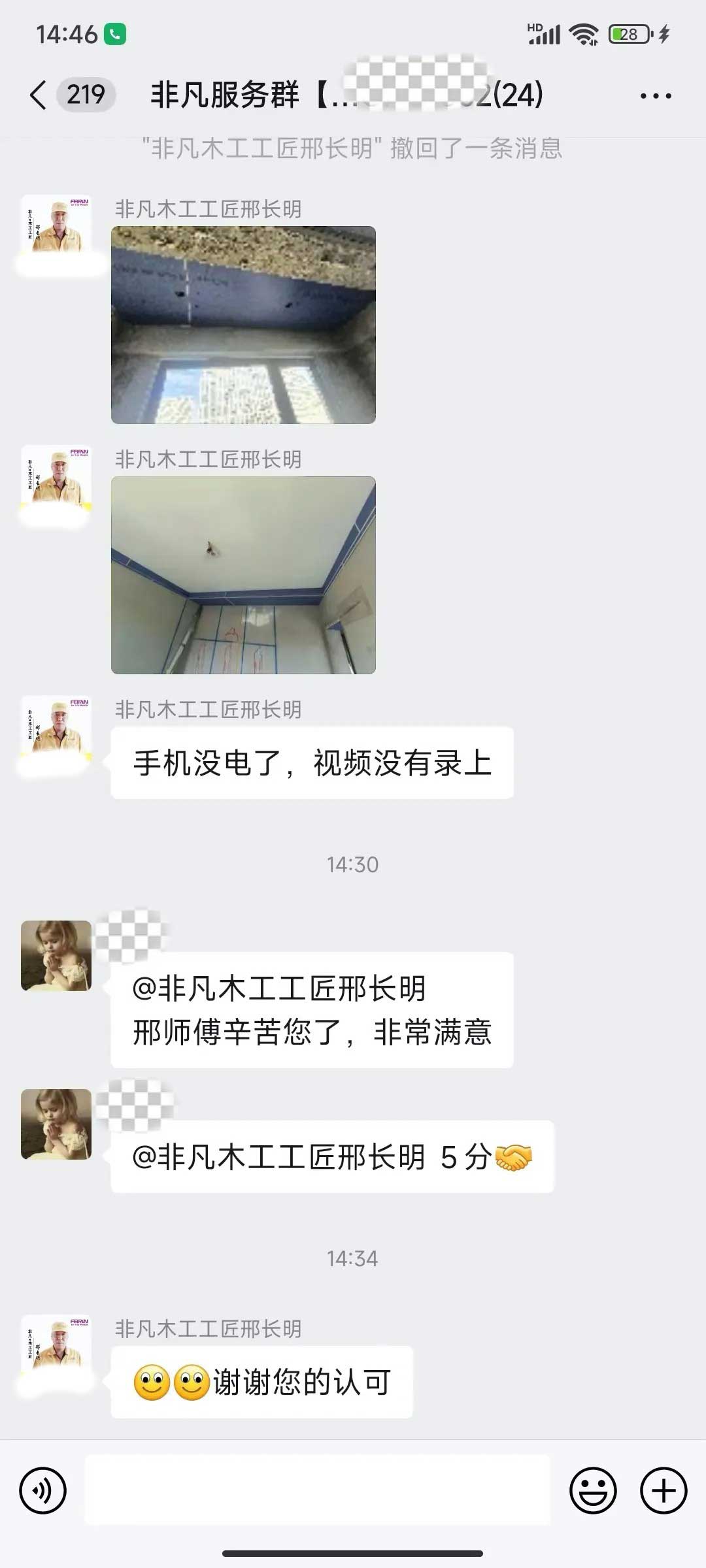Switch to voice message input
The width and height of the screenshot is (706, 1568).
(43, 1490)
